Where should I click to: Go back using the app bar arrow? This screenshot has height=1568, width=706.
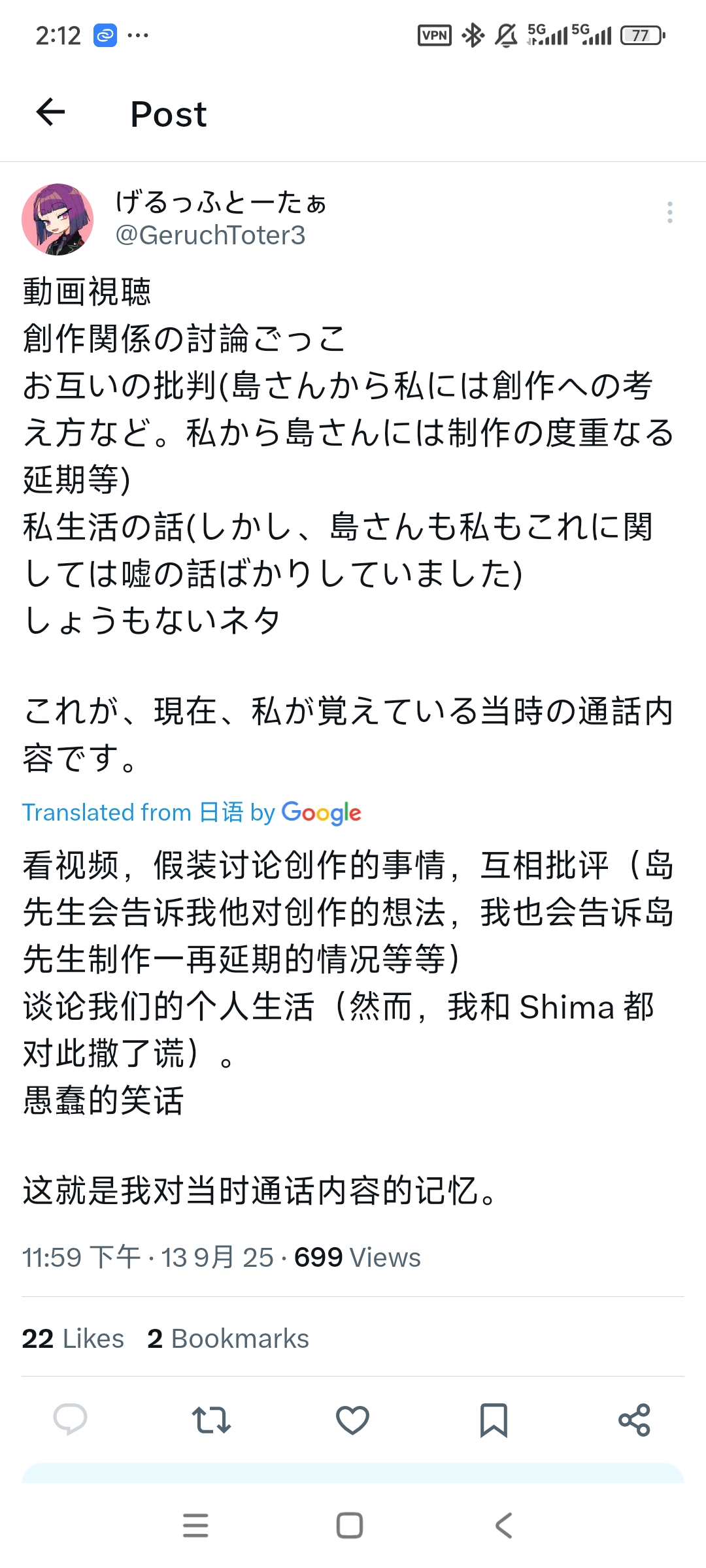click(50, 112)
